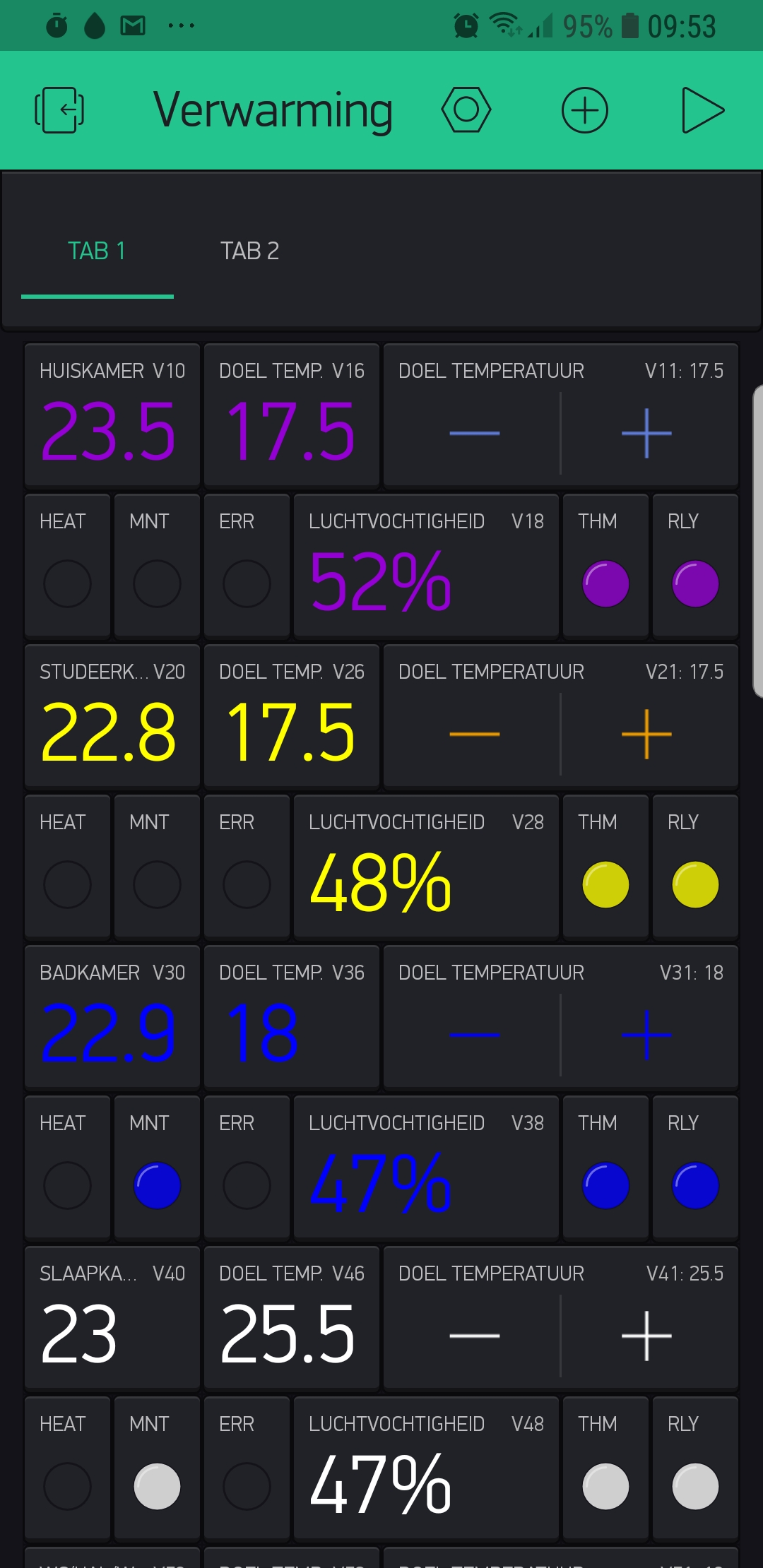
Task: Open the Studeerk… V20 value widget
Action: coord(112,716)
